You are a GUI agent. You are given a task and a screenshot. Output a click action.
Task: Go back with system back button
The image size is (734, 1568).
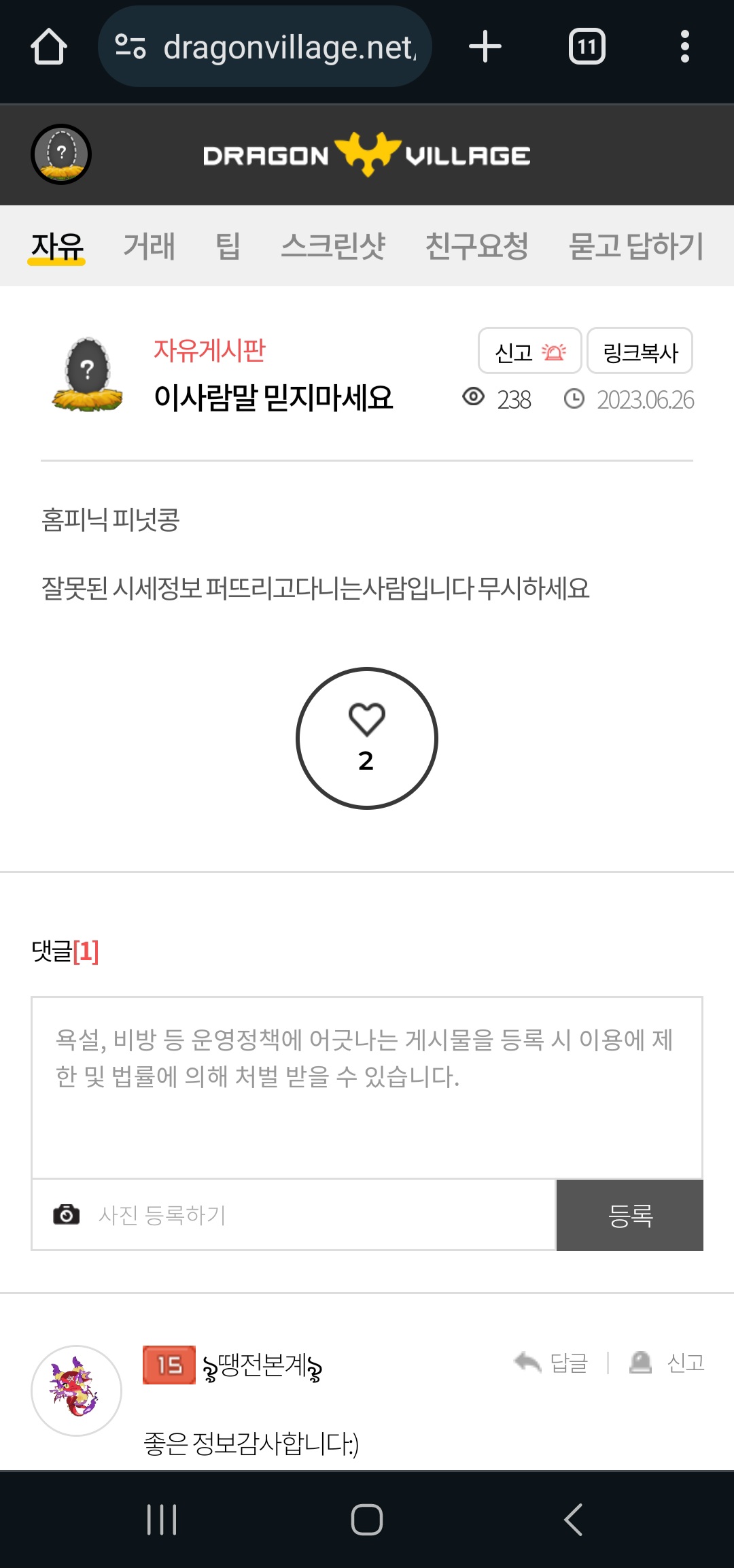tap(573, 1520)
